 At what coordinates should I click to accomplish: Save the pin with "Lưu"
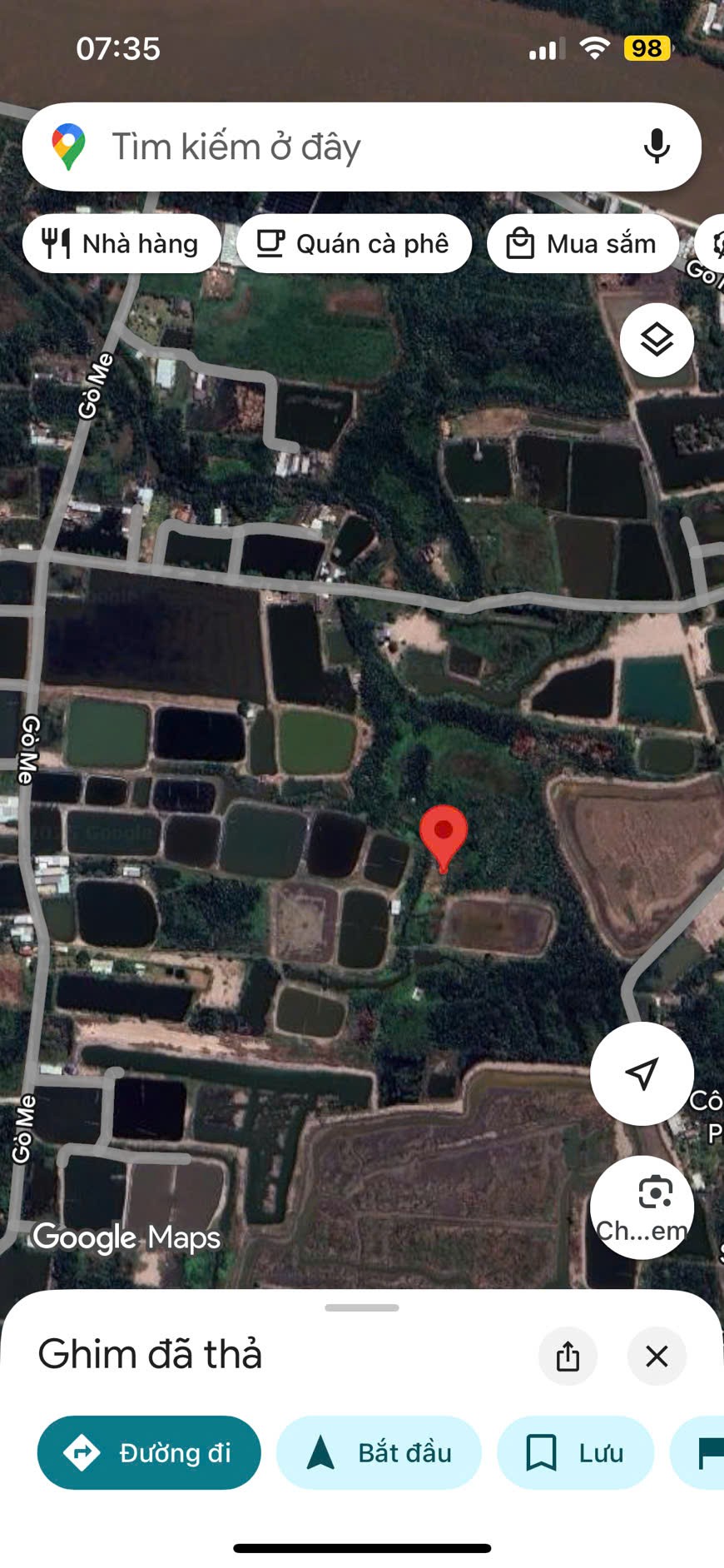(575, 1453)
